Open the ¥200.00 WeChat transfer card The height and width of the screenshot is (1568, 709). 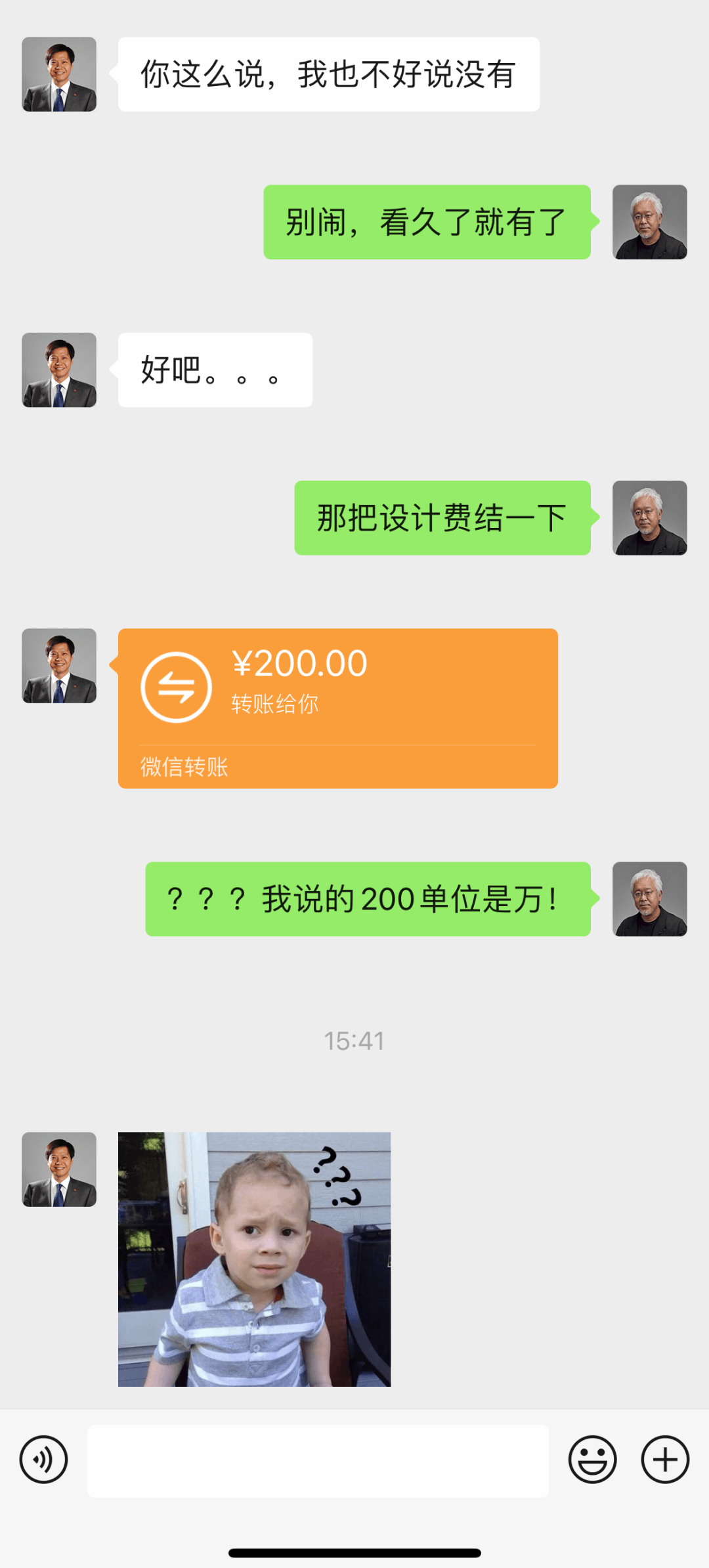(x=337, y=708)
